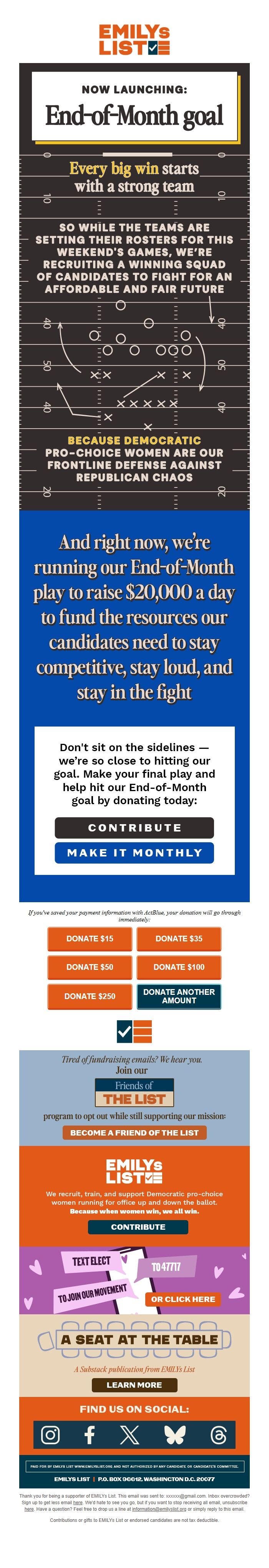Donate $15 via ActBlue
The height and width of the screenshot is (1568, 269).
tap(90, 938)
